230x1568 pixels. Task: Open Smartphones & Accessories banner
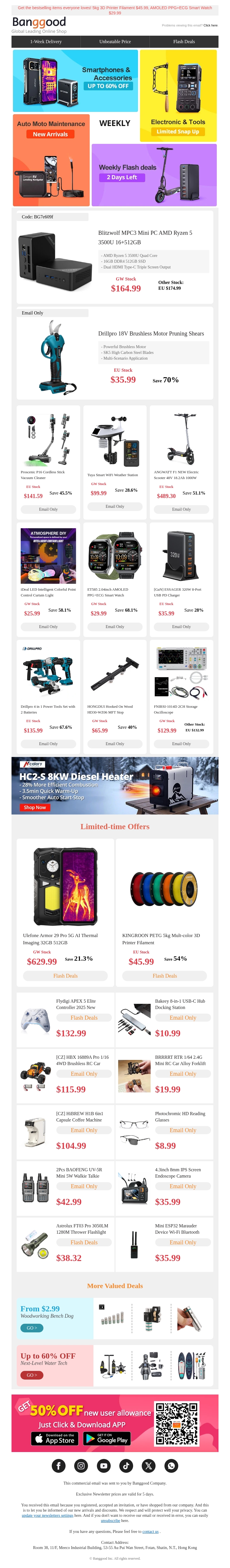click(x=75, y=80)
